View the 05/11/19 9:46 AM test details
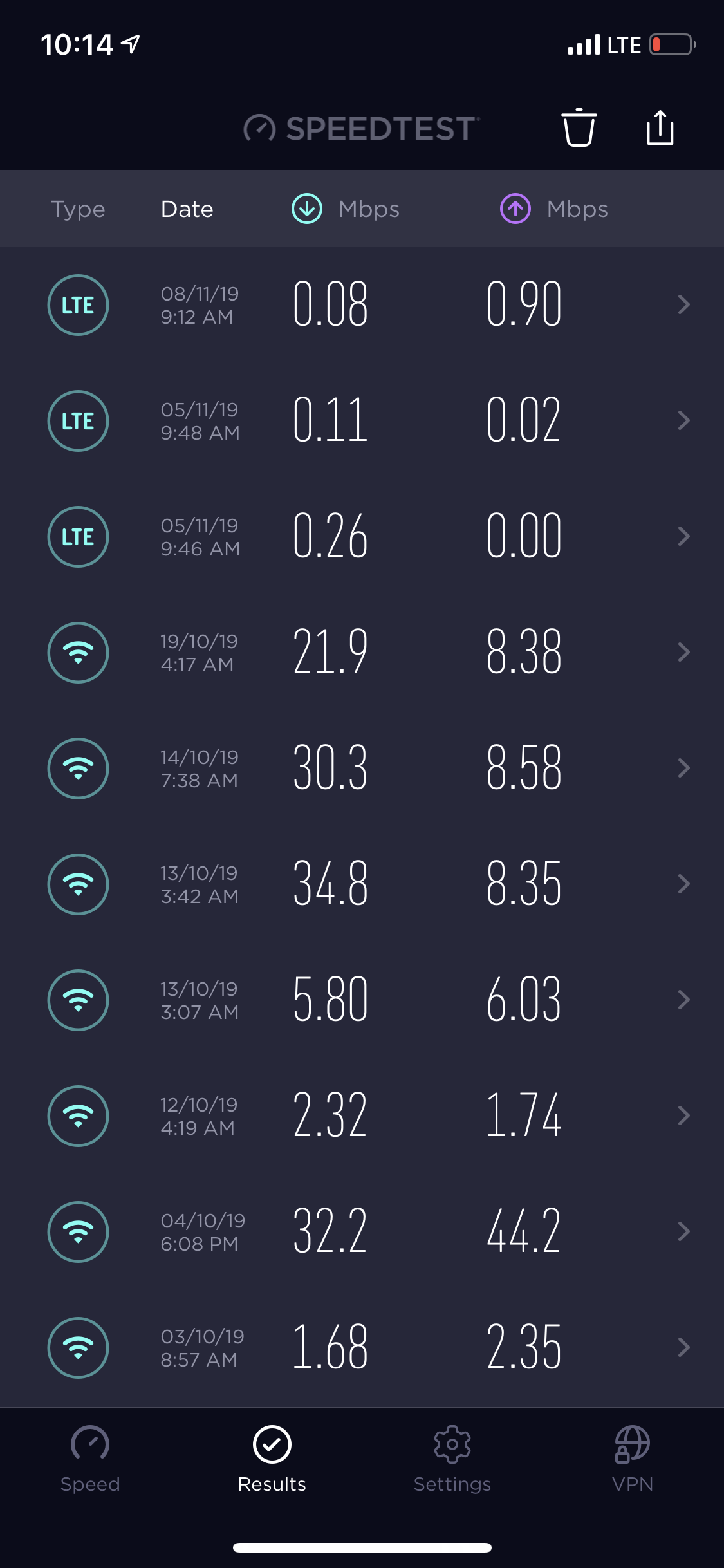This screenshot has height=1568, width=724. [x=362, y=537]
